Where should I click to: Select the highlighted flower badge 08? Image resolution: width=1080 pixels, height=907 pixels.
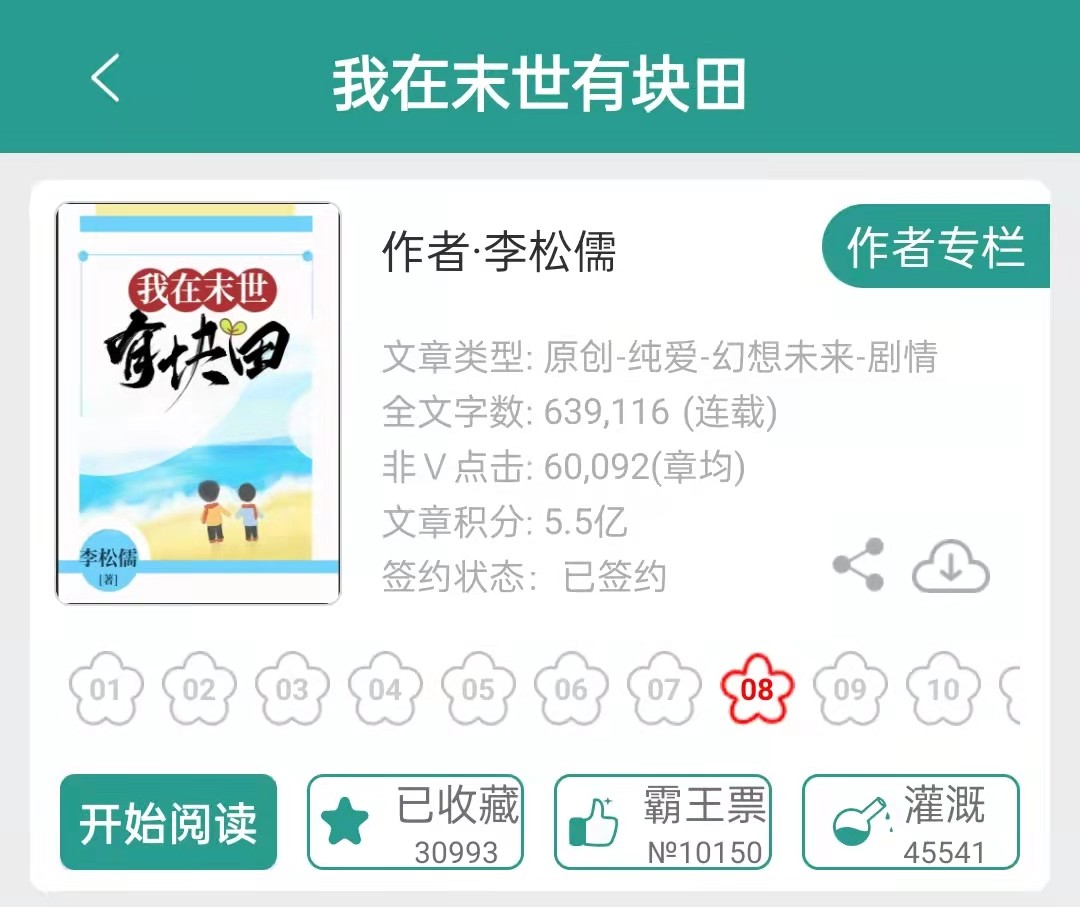[x=757, y=689]
